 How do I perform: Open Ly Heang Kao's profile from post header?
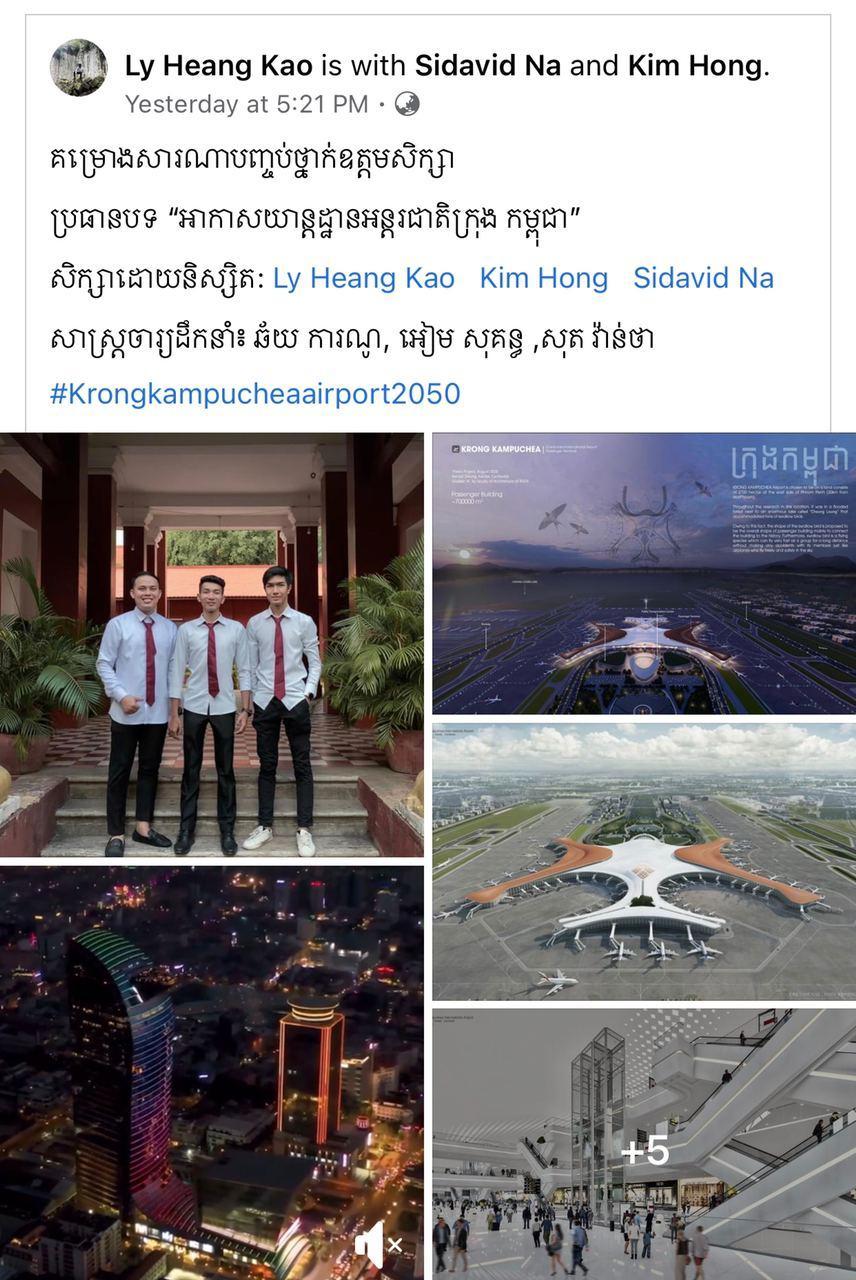(x=217, y=66)
